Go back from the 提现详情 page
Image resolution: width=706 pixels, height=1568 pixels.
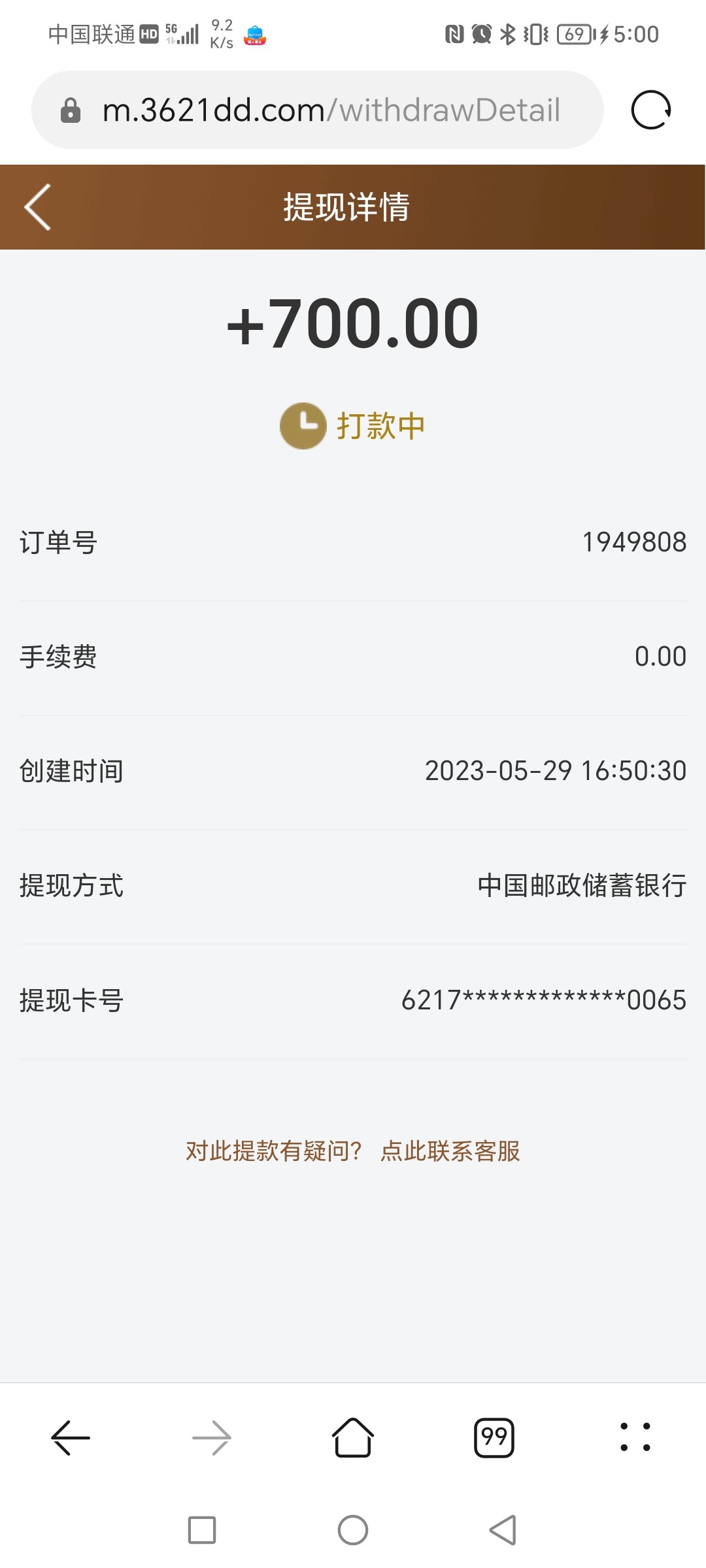click(x=38, y=207)
